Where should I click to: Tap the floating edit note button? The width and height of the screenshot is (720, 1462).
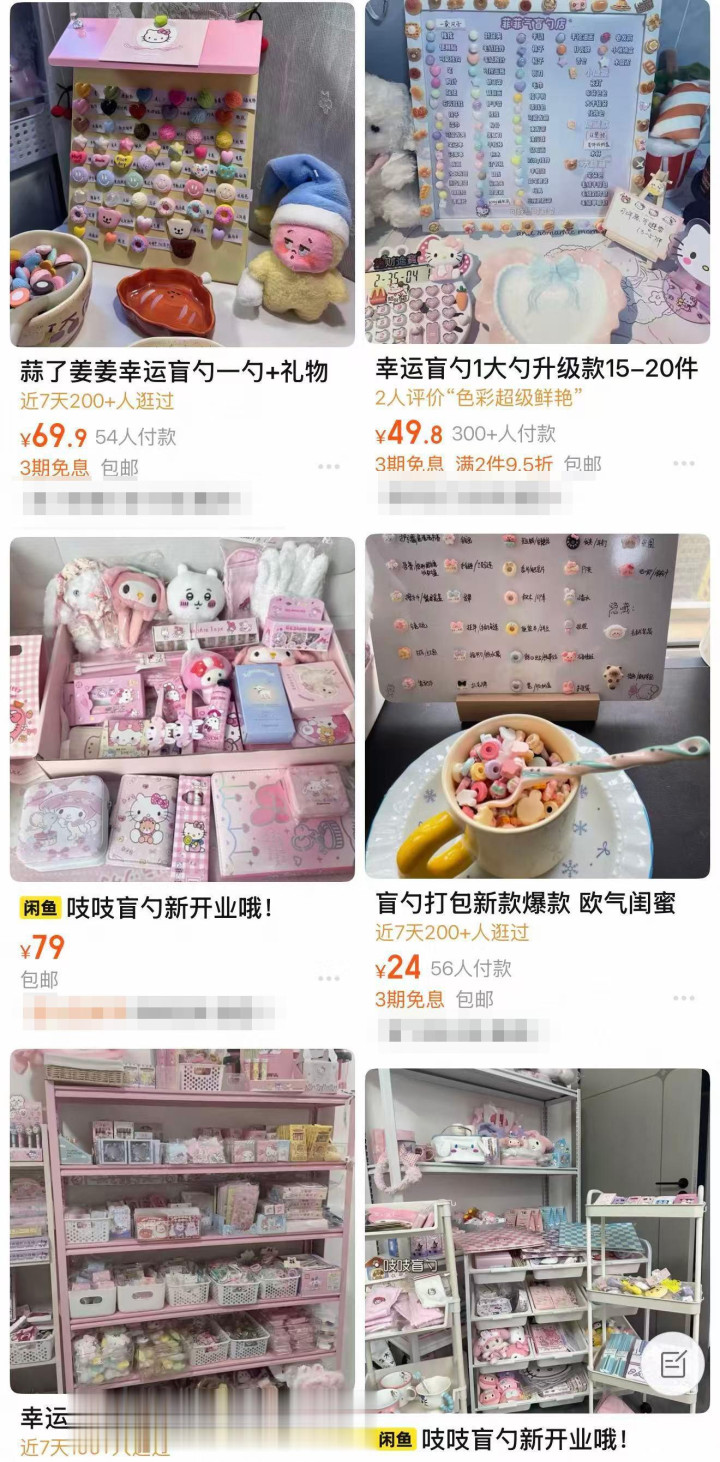pyautogui.click(x=673, y=1365)
